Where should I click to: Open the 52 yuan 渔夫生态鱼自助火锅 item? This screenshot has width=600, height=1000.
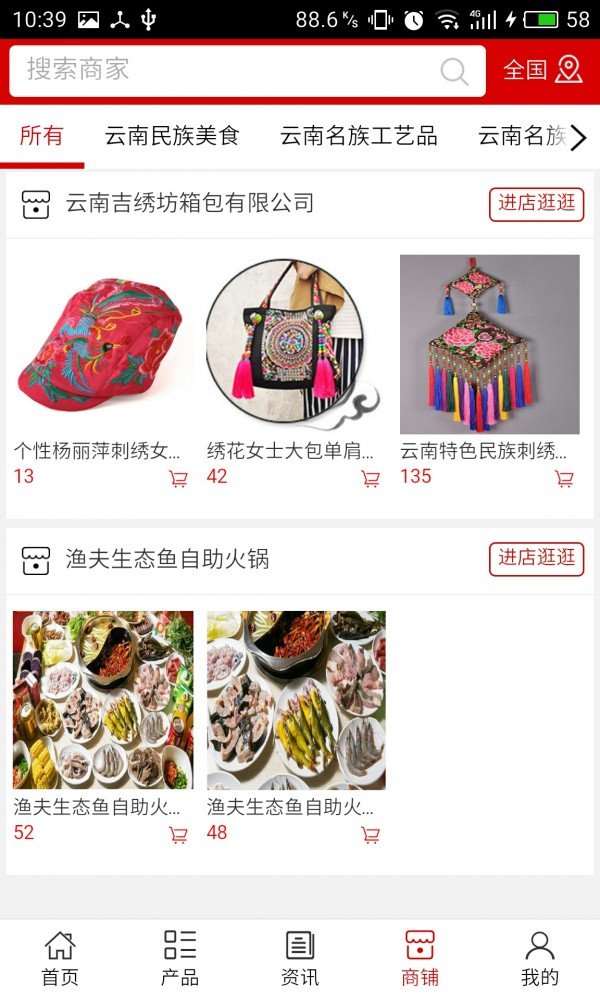pos(102,700)
